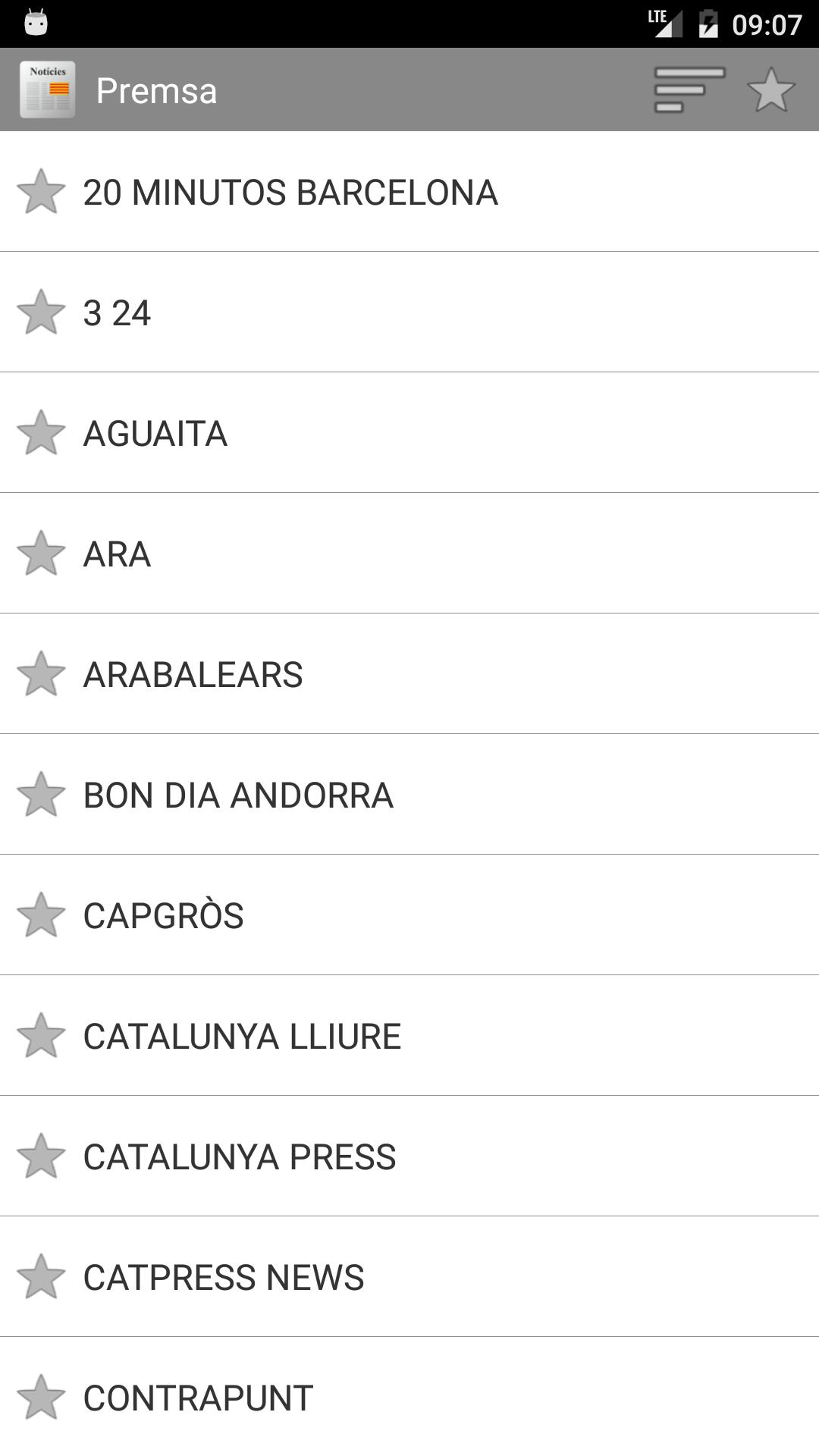Open the Notícies app icon in the toolbar

click(x=47, y=89)
